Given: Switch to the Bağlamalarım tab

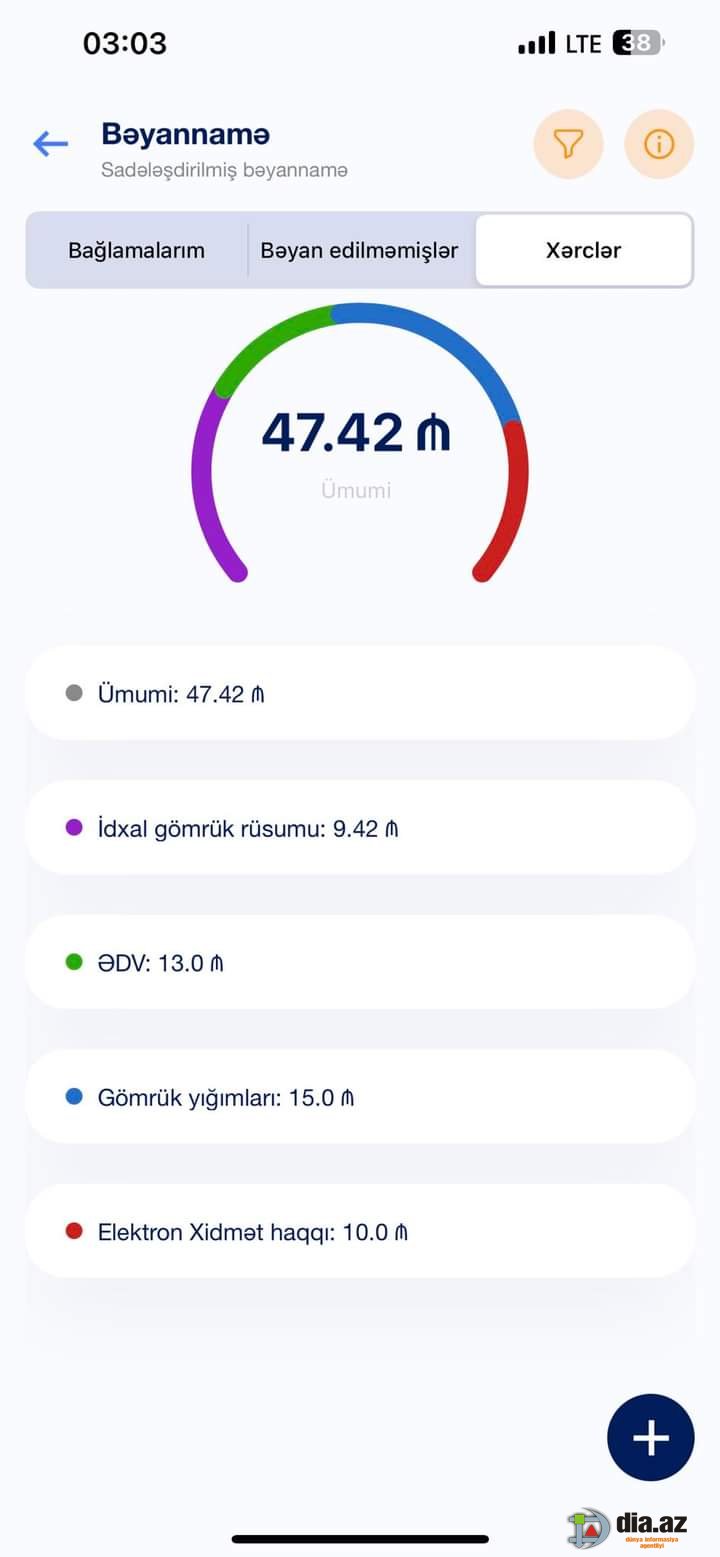Looking at the screenshot, I should 137,250.
